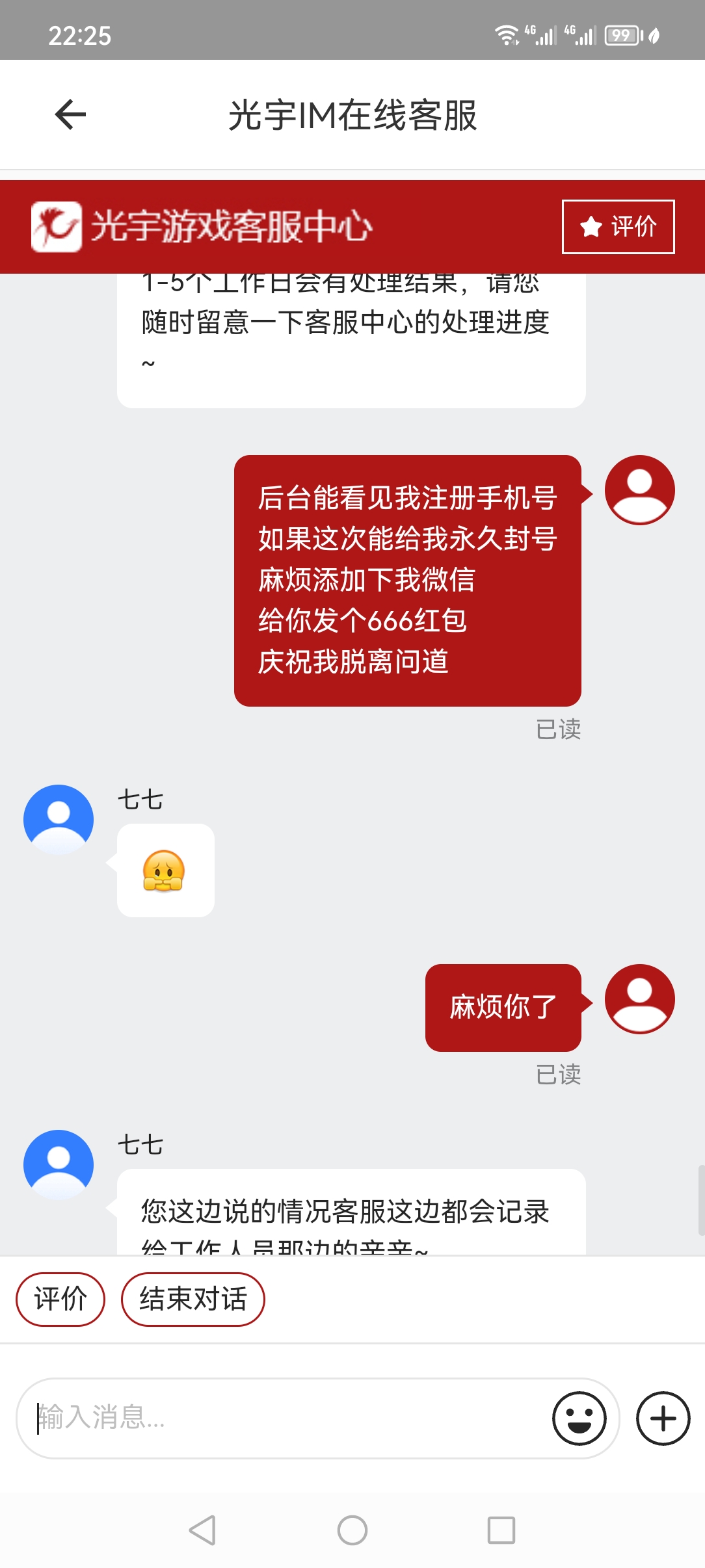Go back using the top arrow
Image resolution: width=705 pixels, height=1568 pixels.
pos(71,115)
